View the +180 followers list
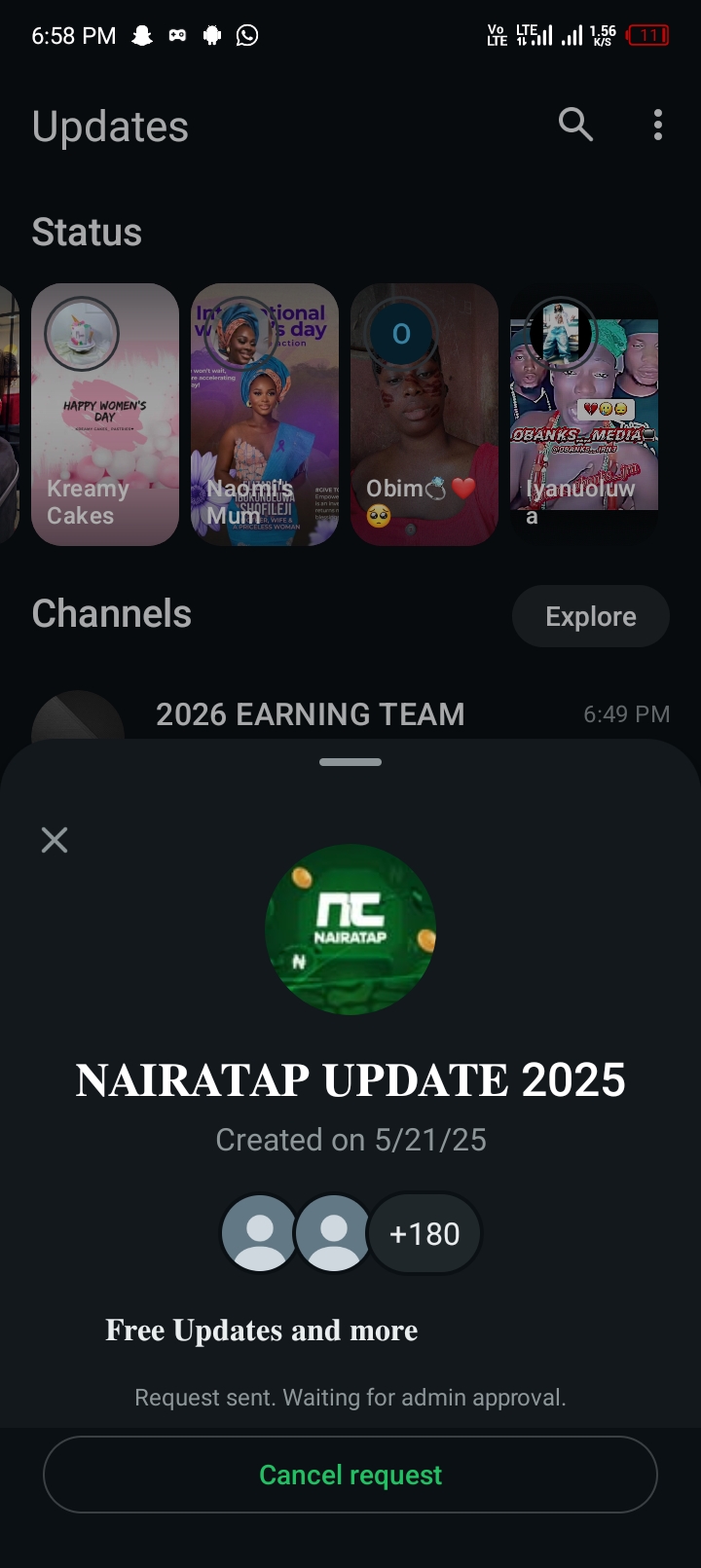The width and height of the screenshot is (701, 1568). click(424, 1234)
